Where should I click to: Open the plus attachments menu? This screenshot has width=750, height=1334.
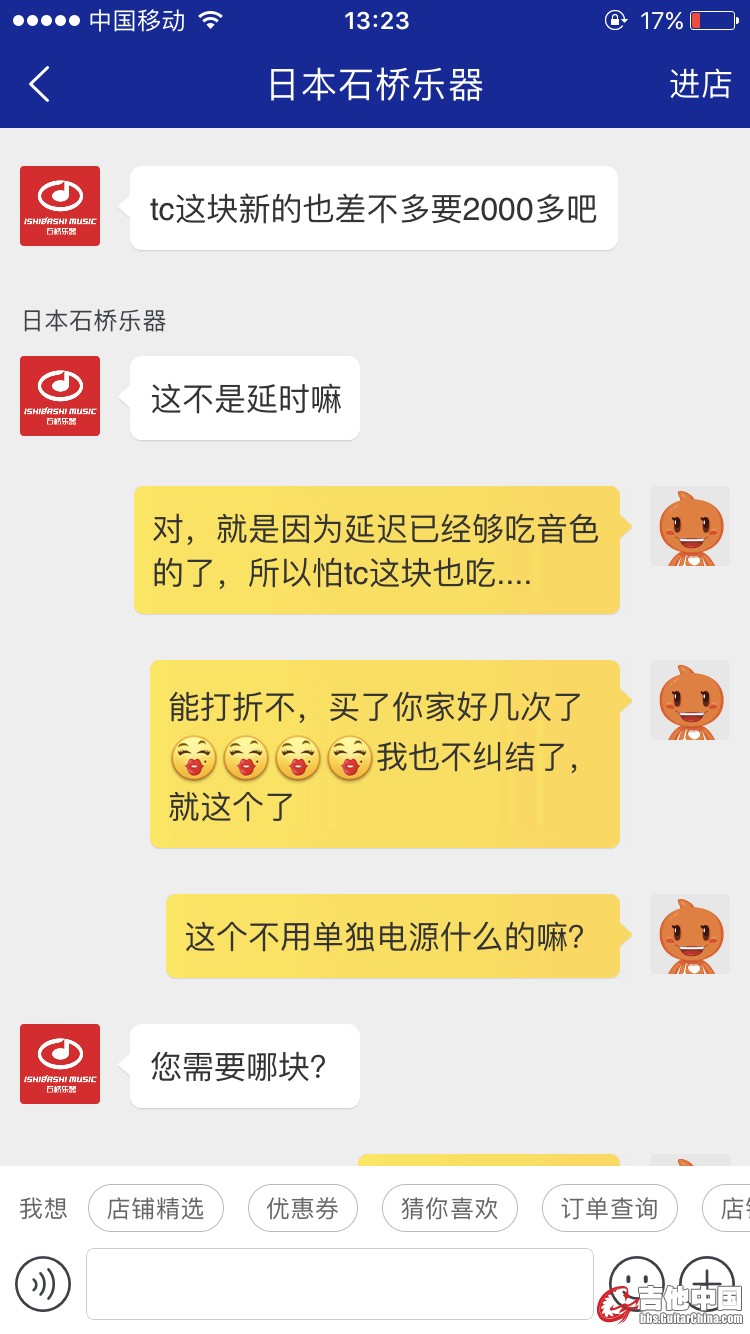[706, 1282]
